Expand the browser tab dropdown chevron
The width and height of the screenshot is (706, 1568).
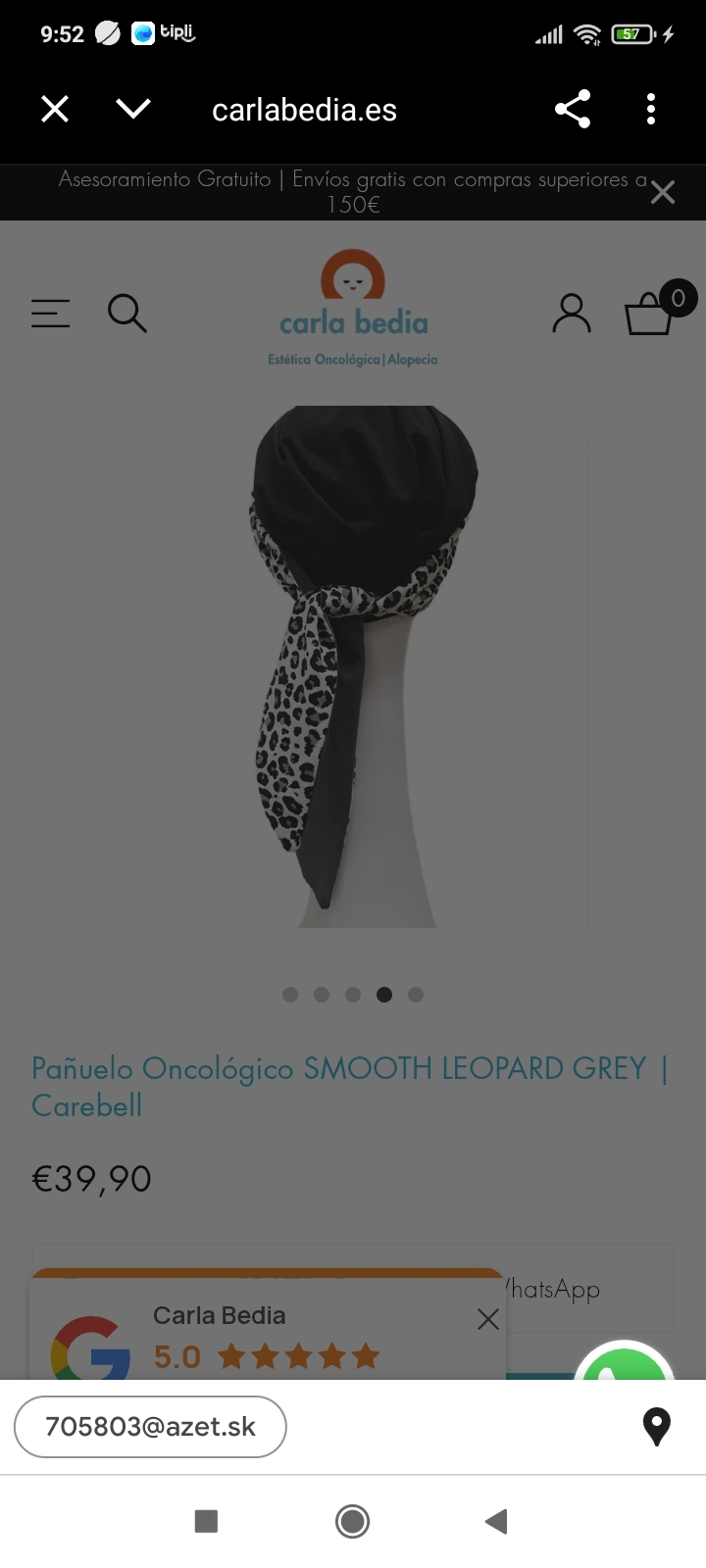[x=133, y=109]
